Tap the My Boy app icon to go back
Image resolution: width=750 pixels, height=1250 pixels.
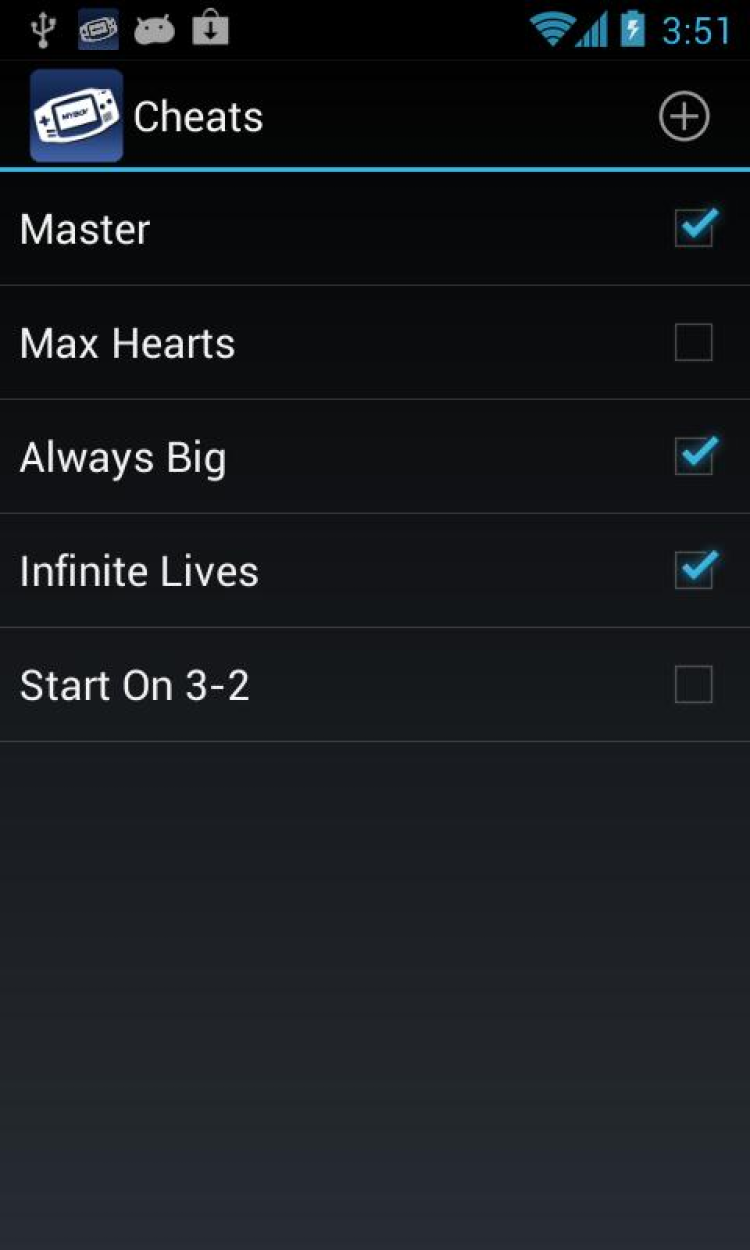[x=76, y=116]
